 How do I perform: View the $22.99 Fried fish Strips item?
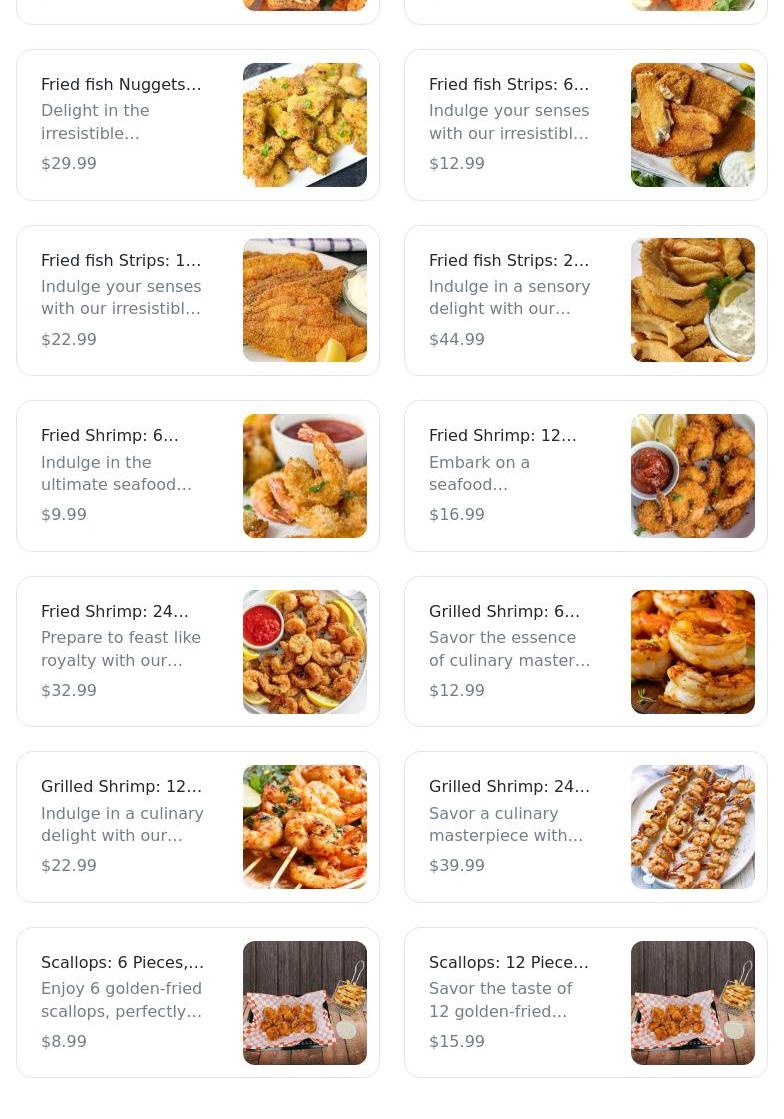(198, 300)
